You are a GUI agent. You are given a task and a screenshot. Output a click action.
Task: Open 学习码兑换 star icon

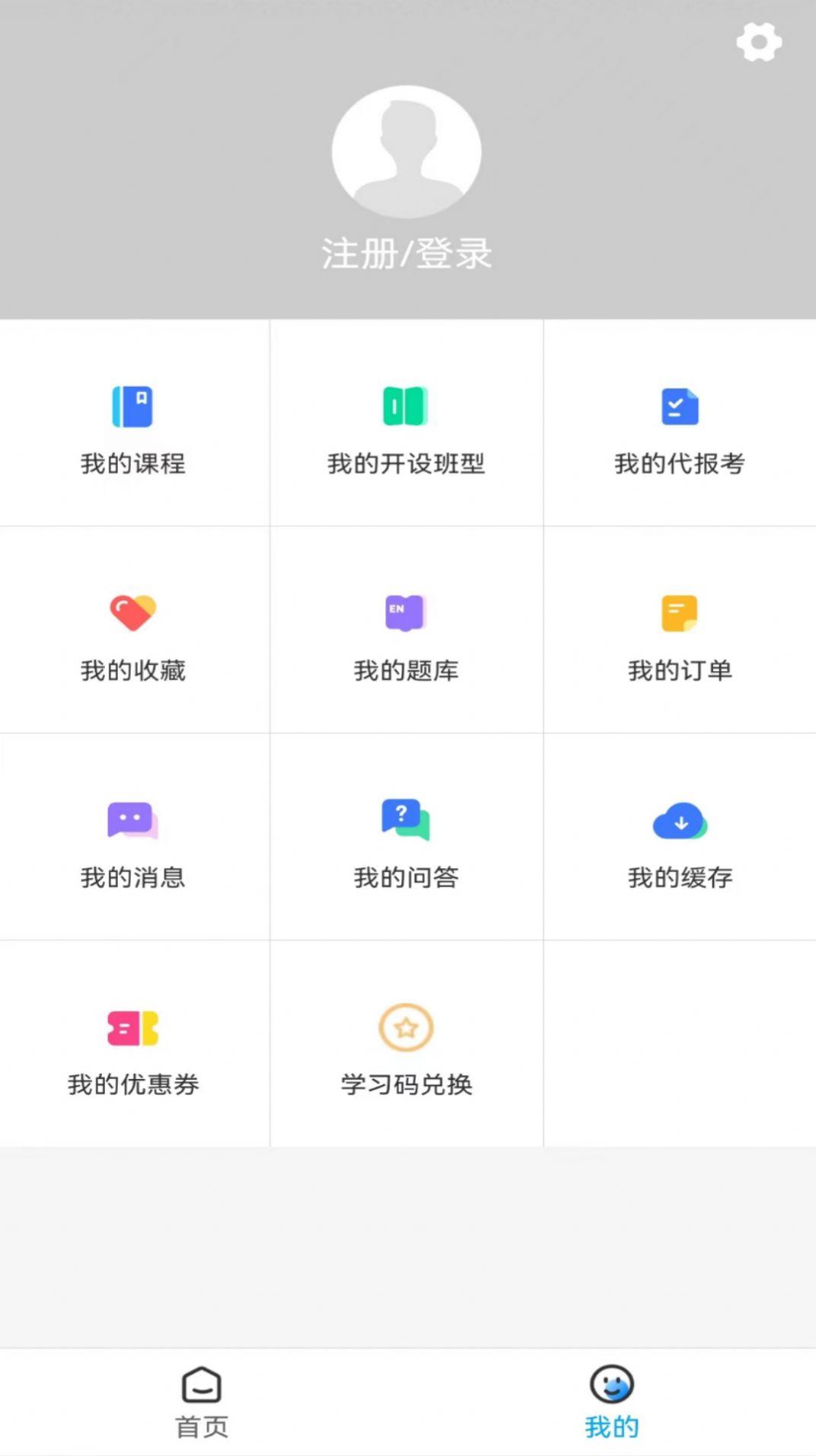[407, 1028]
